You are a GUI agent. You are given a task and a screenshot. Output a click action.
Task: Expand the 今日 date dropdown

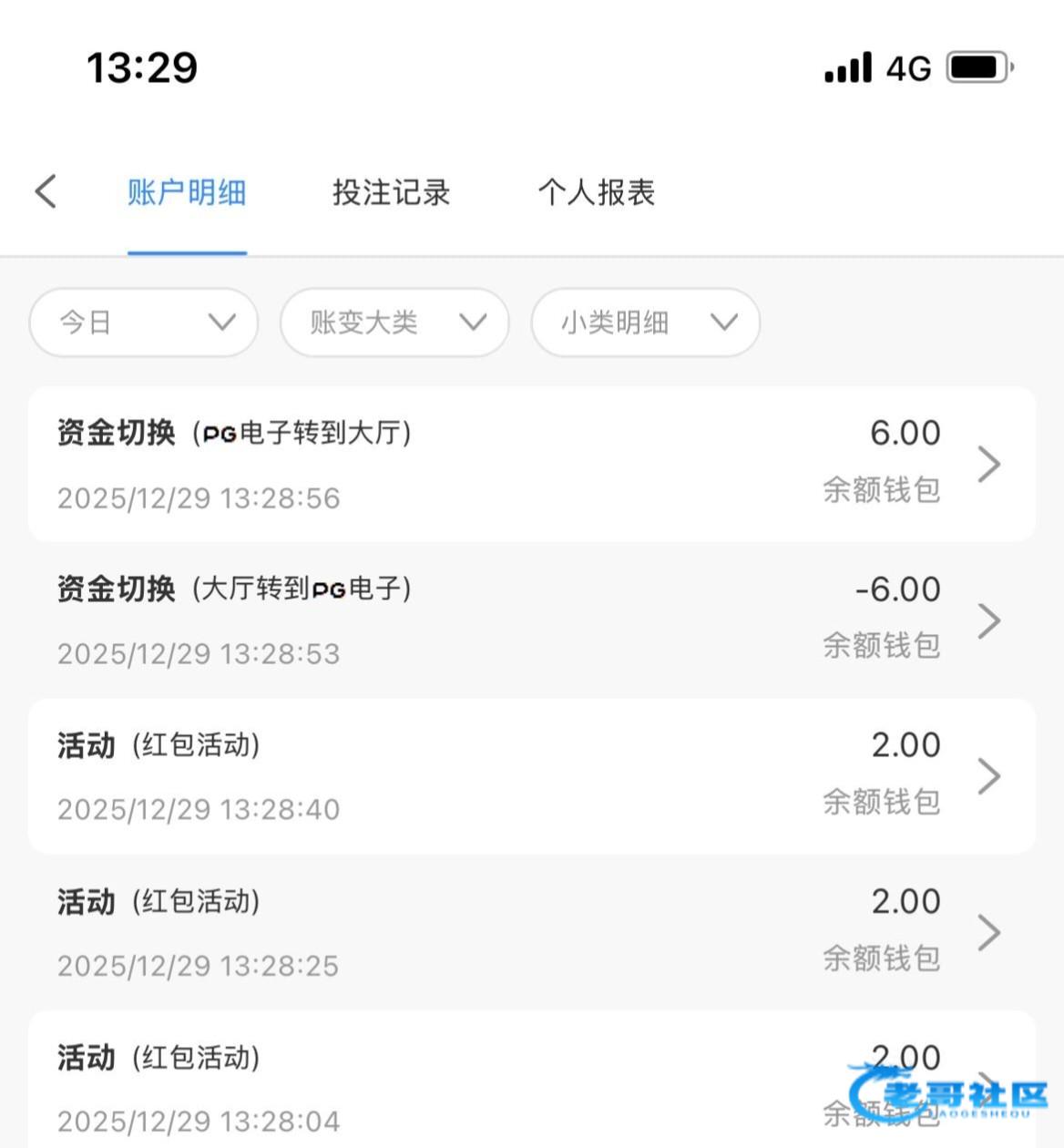pyautogui.click(x=144, y=323)
